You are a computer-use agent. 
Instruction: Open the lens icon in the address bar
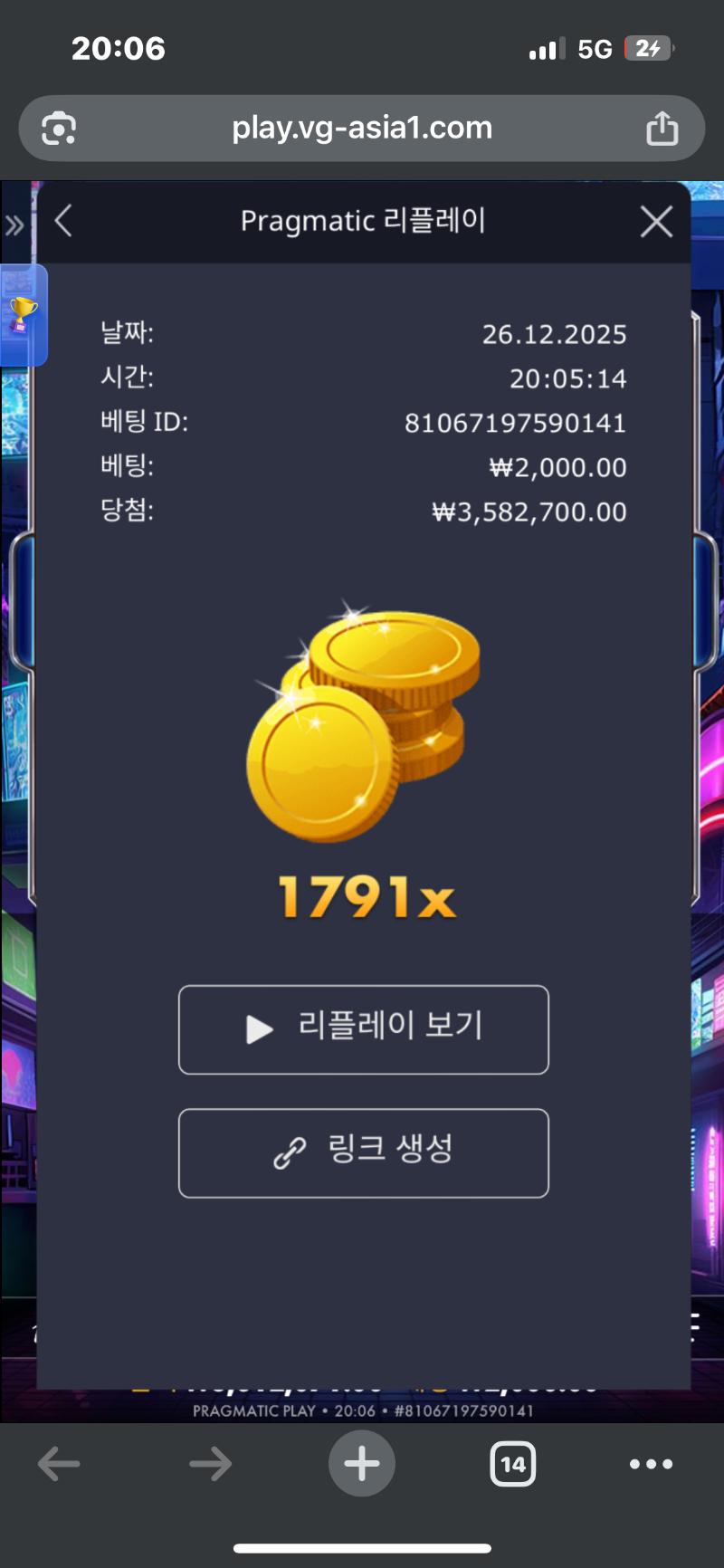pos(59,129)
